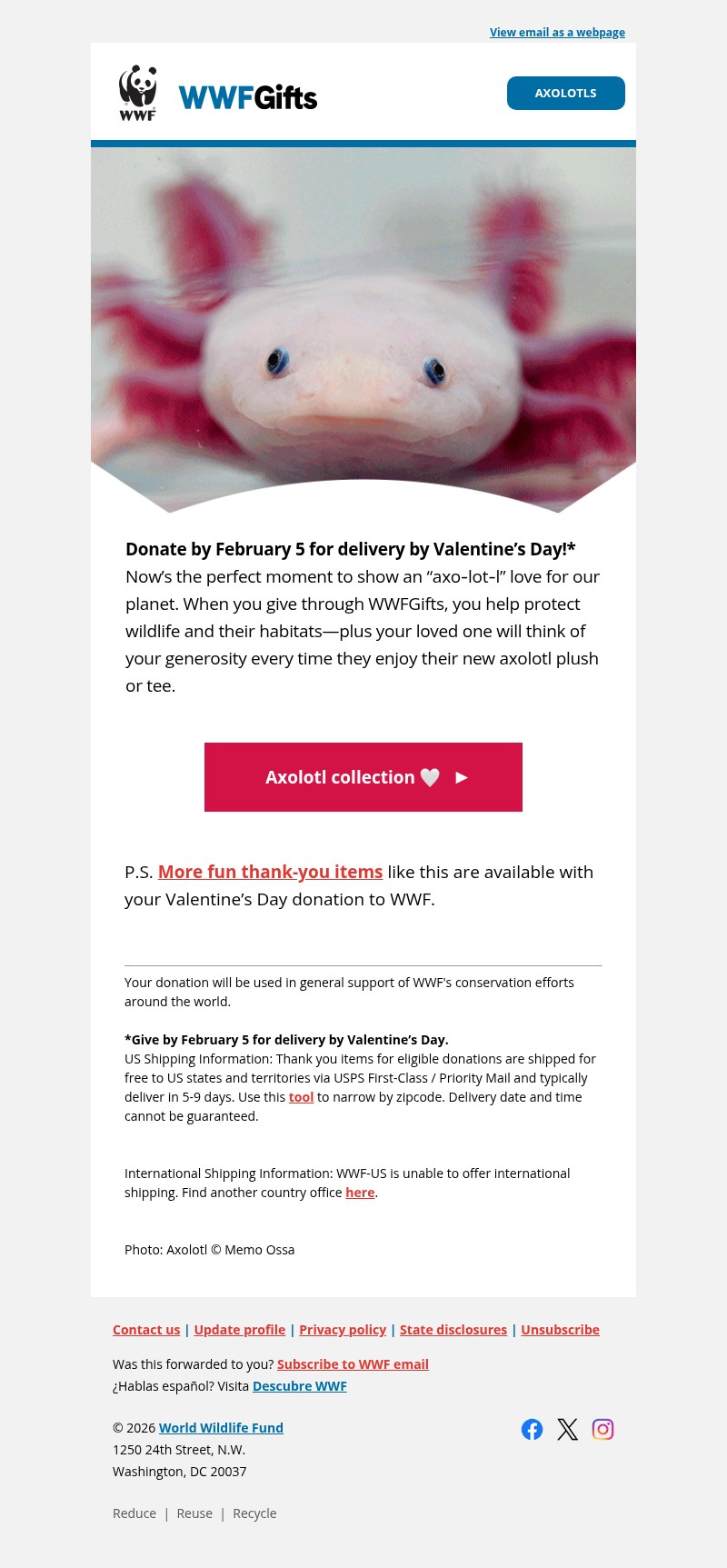Open WWF's Facebook page
The image size is (727, 1568).
coord(533,1429)
